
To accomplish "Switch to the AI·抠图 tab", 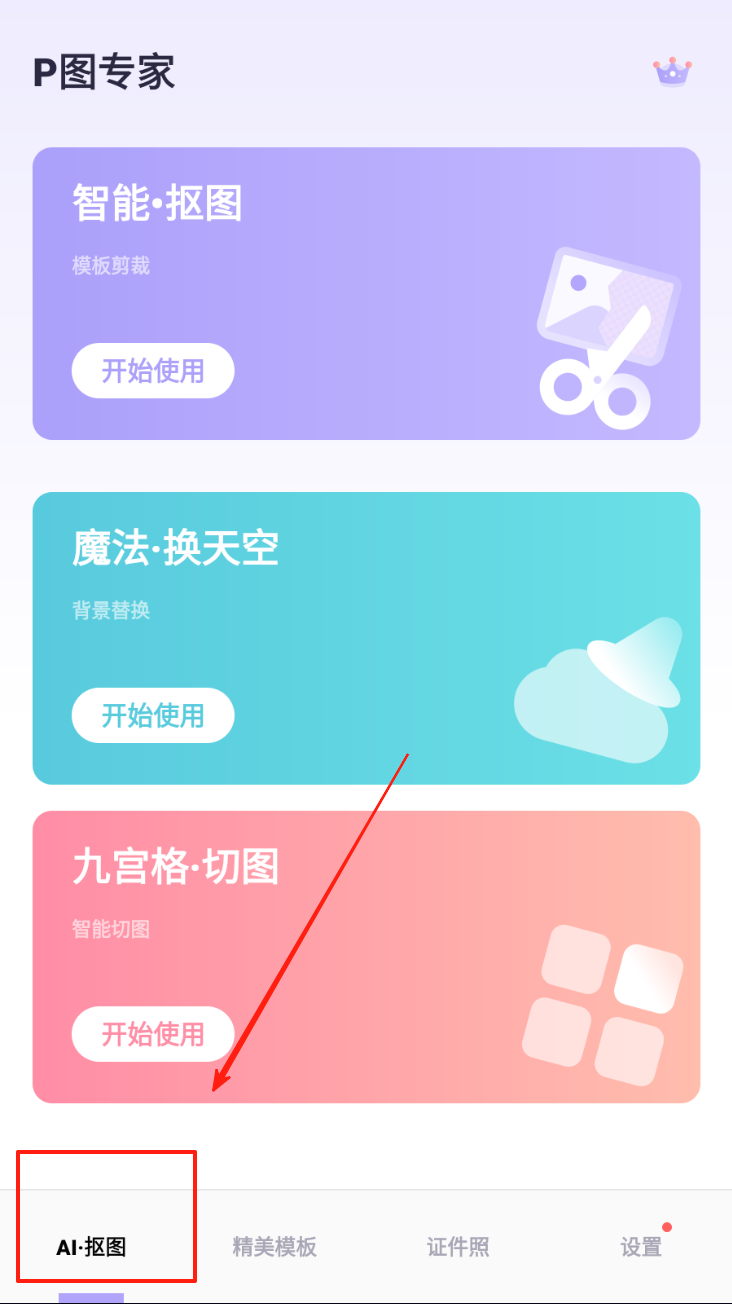I will click(91, 1247).
